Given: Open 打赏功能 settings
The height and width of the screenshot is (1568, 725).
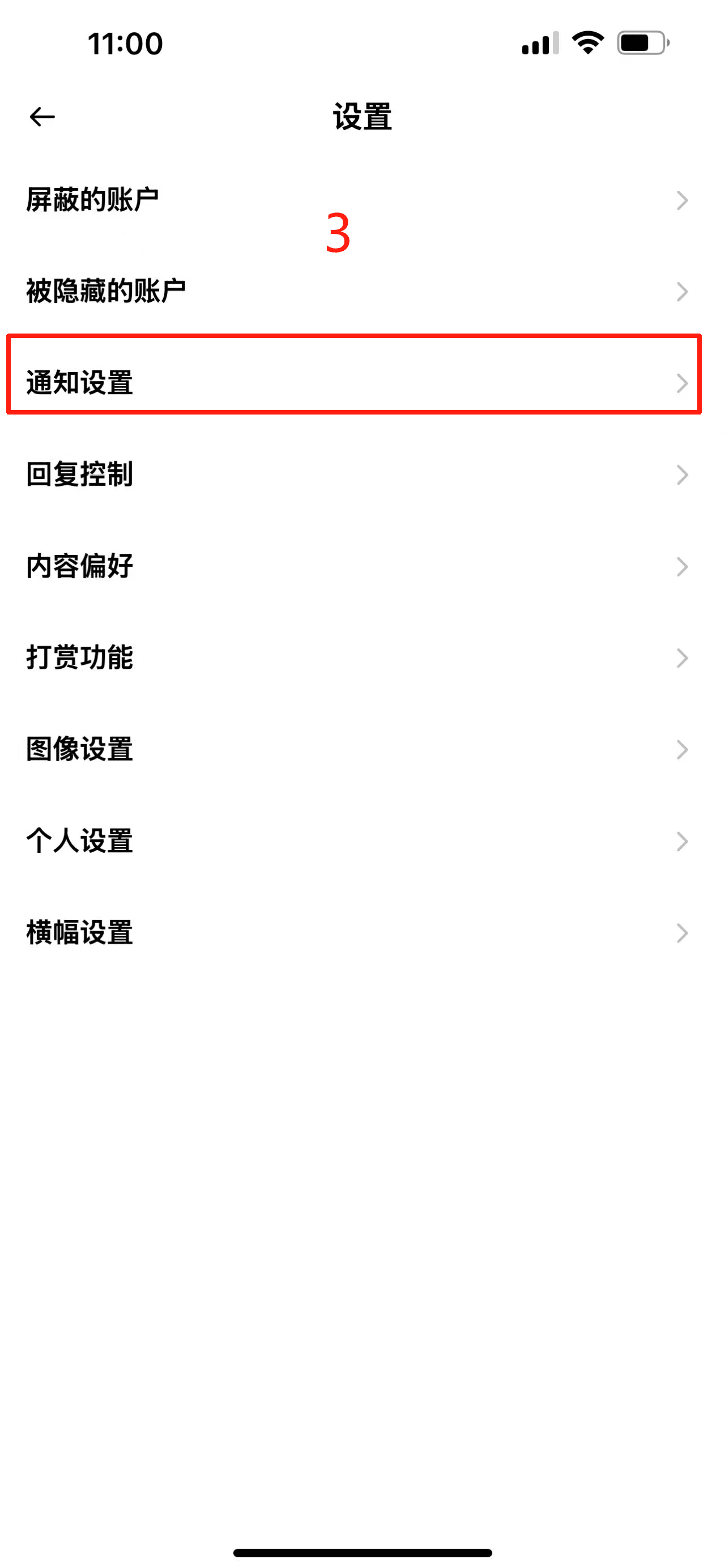Looking at the screenshot, I should pos(362,657).
